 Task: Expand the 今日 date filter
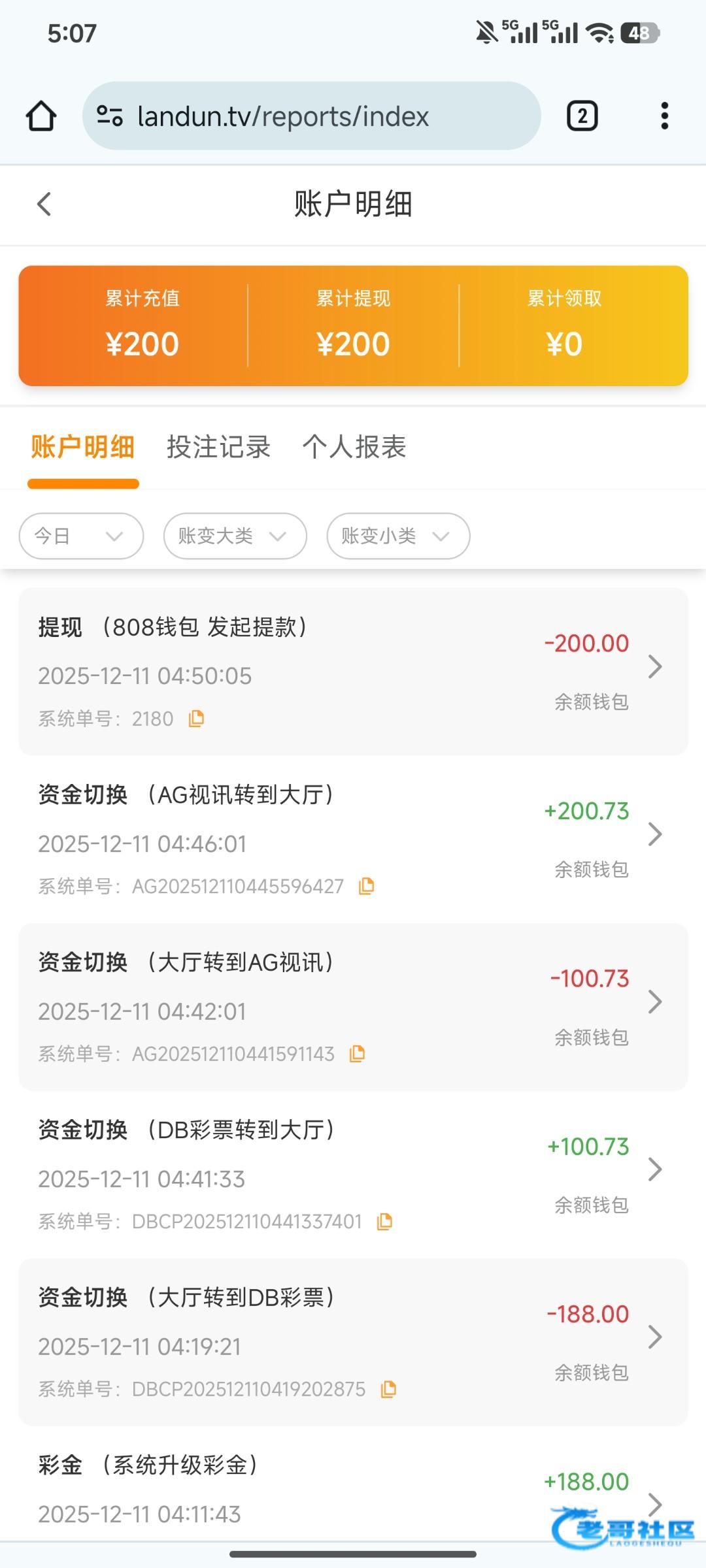pos(81,536)
